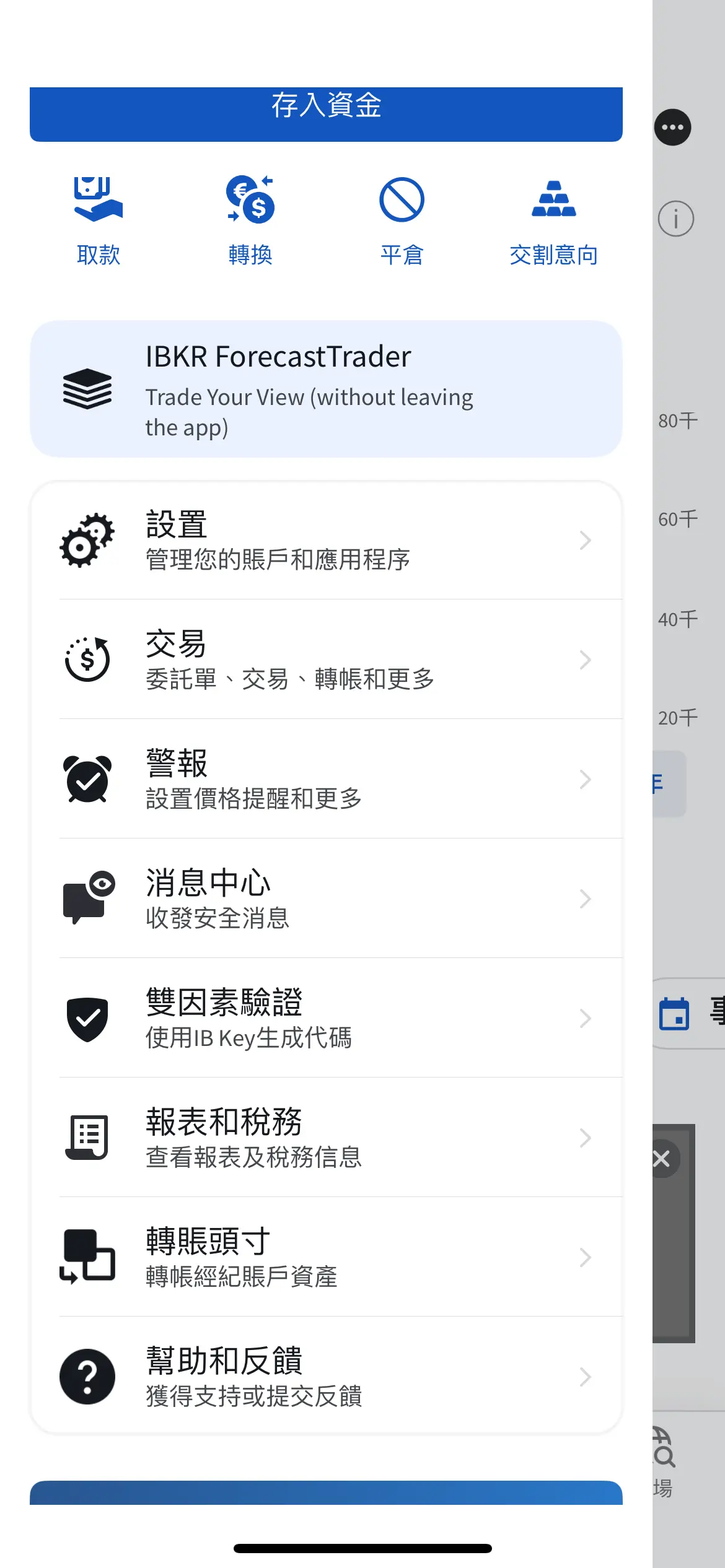The width and height of the screenshot is (725, 1568).
Task: Open 雙因素驗證 two-factor authentication
Action: point(326,1018)
